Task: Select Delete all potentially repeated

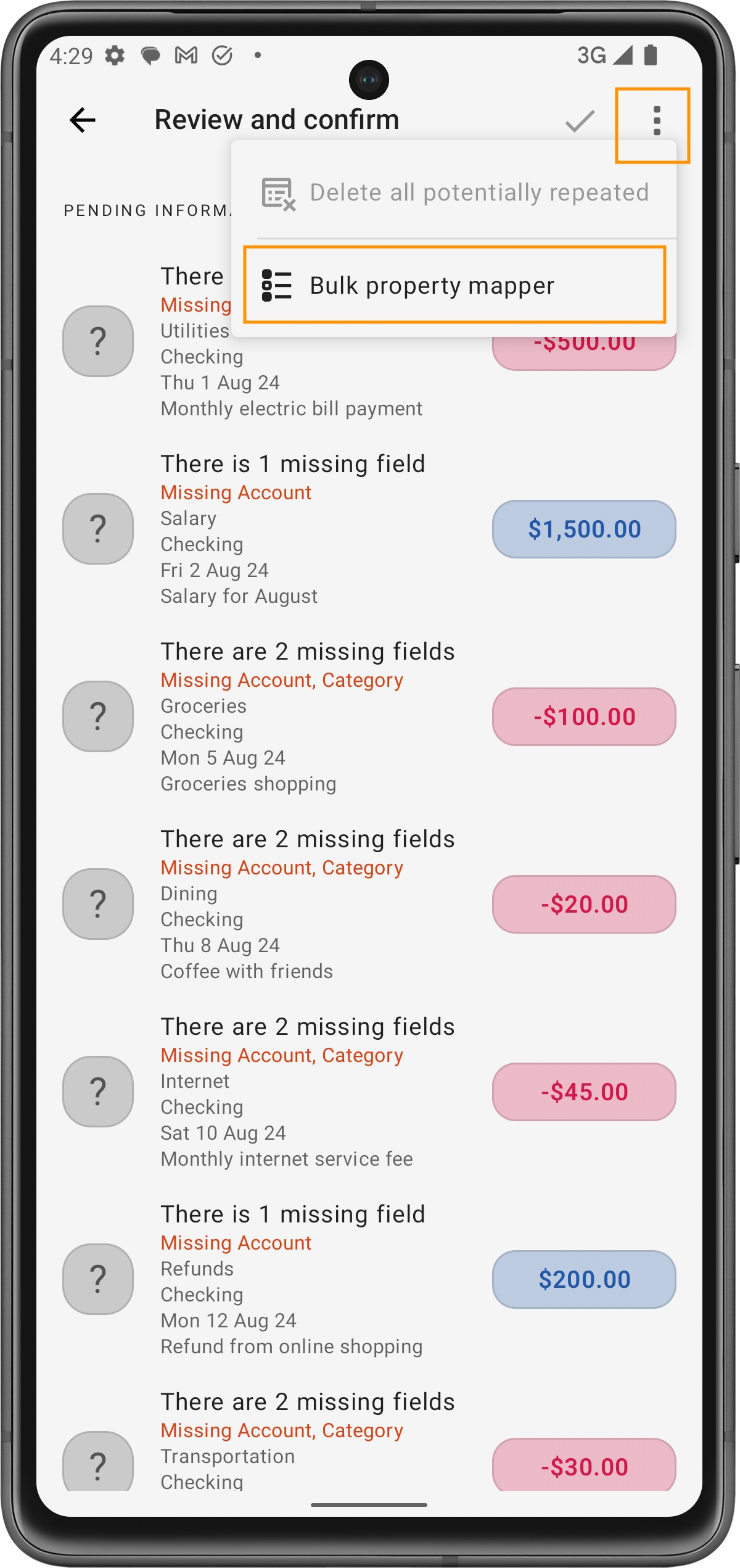Action: pos(454,193)
